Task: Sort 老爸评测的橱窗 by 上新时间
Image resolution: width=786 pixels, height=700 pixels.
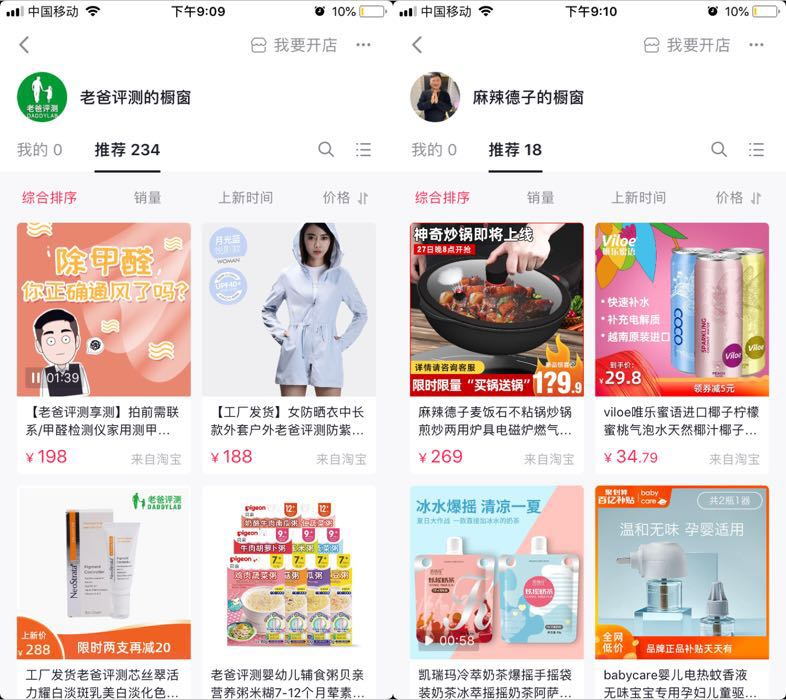Action: [245, 198]
